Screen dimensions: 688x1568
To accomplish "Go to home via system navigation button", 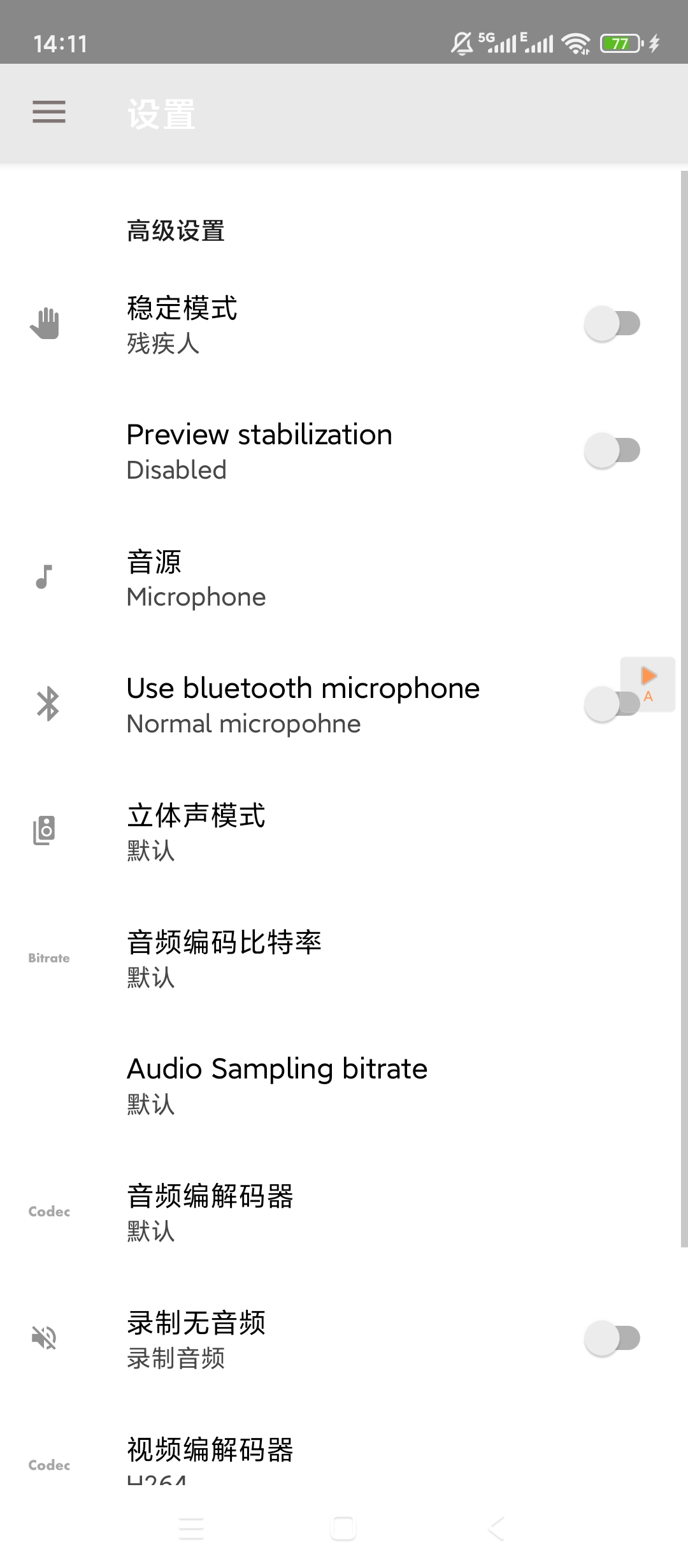I will point(343,1528).
